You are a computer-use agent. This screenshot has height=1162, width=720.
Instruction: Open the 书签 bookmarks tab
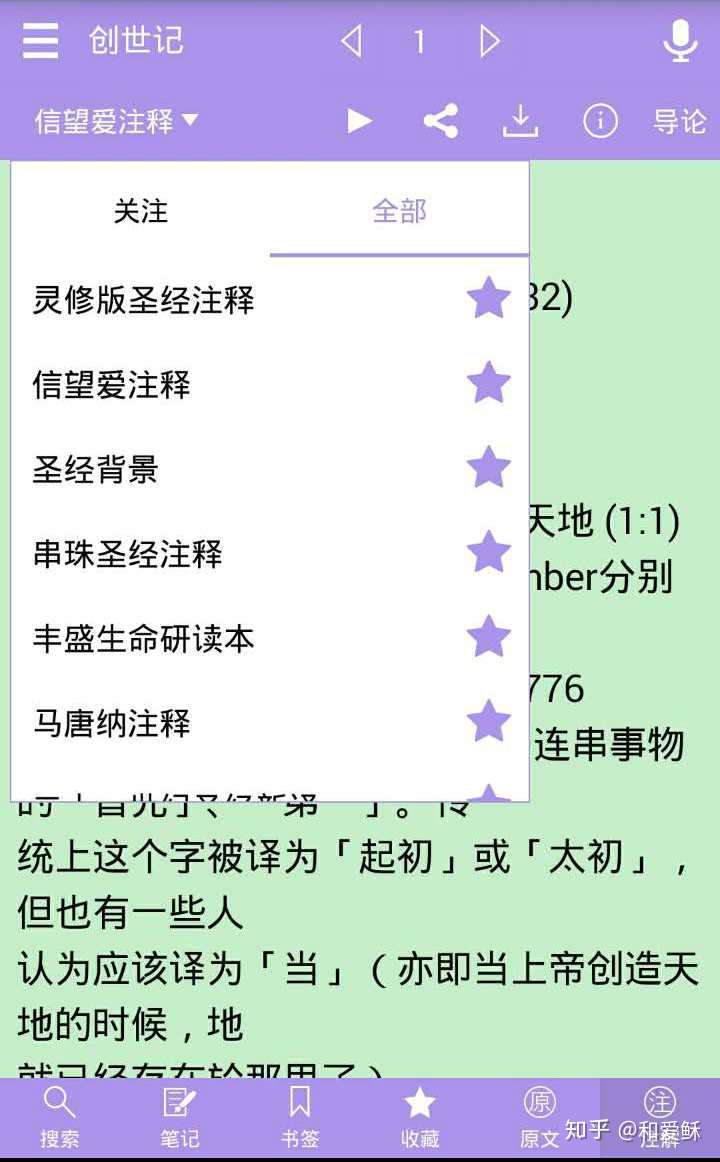coord(300,1118)
